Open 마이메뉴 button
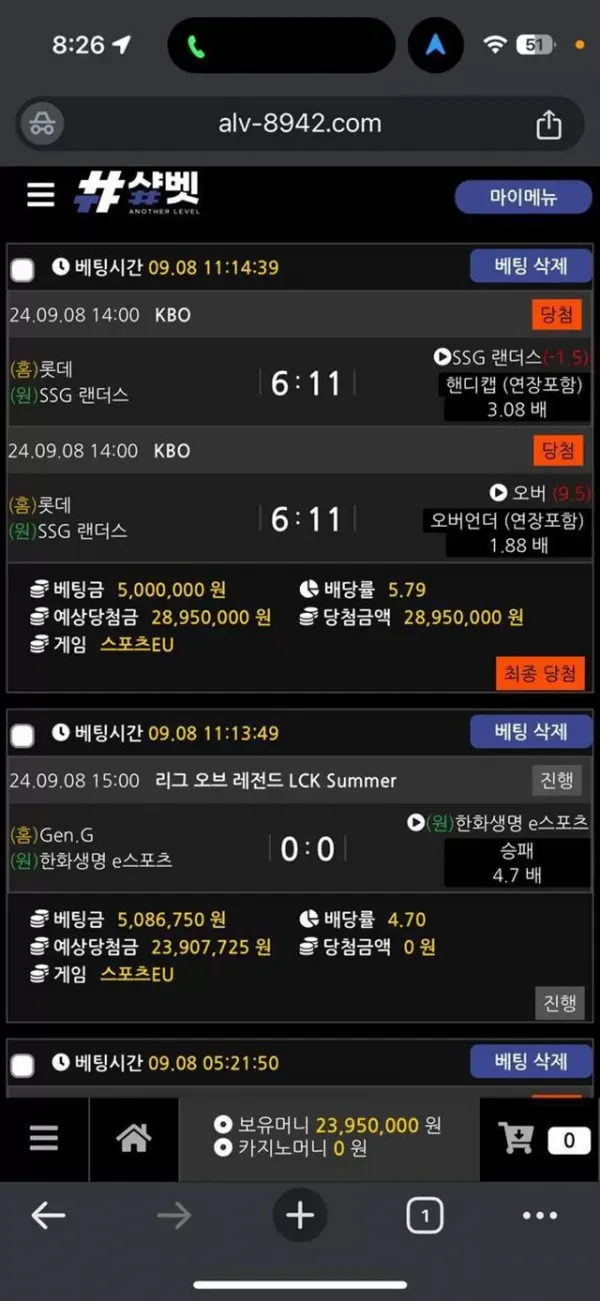 523,197
